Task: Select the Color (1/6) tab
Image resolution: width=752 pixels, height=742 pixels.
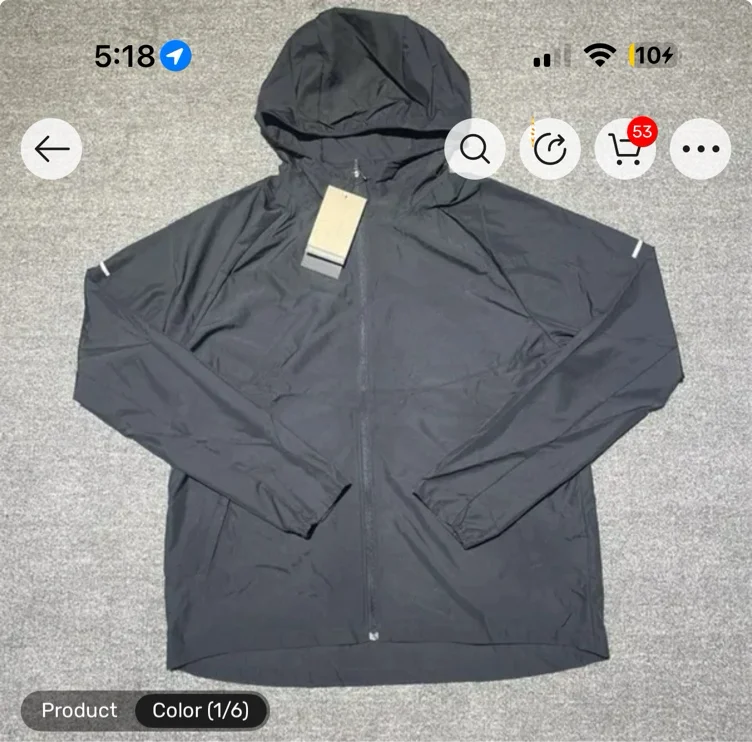Action: pyautogui.click(x=200, y=710)
